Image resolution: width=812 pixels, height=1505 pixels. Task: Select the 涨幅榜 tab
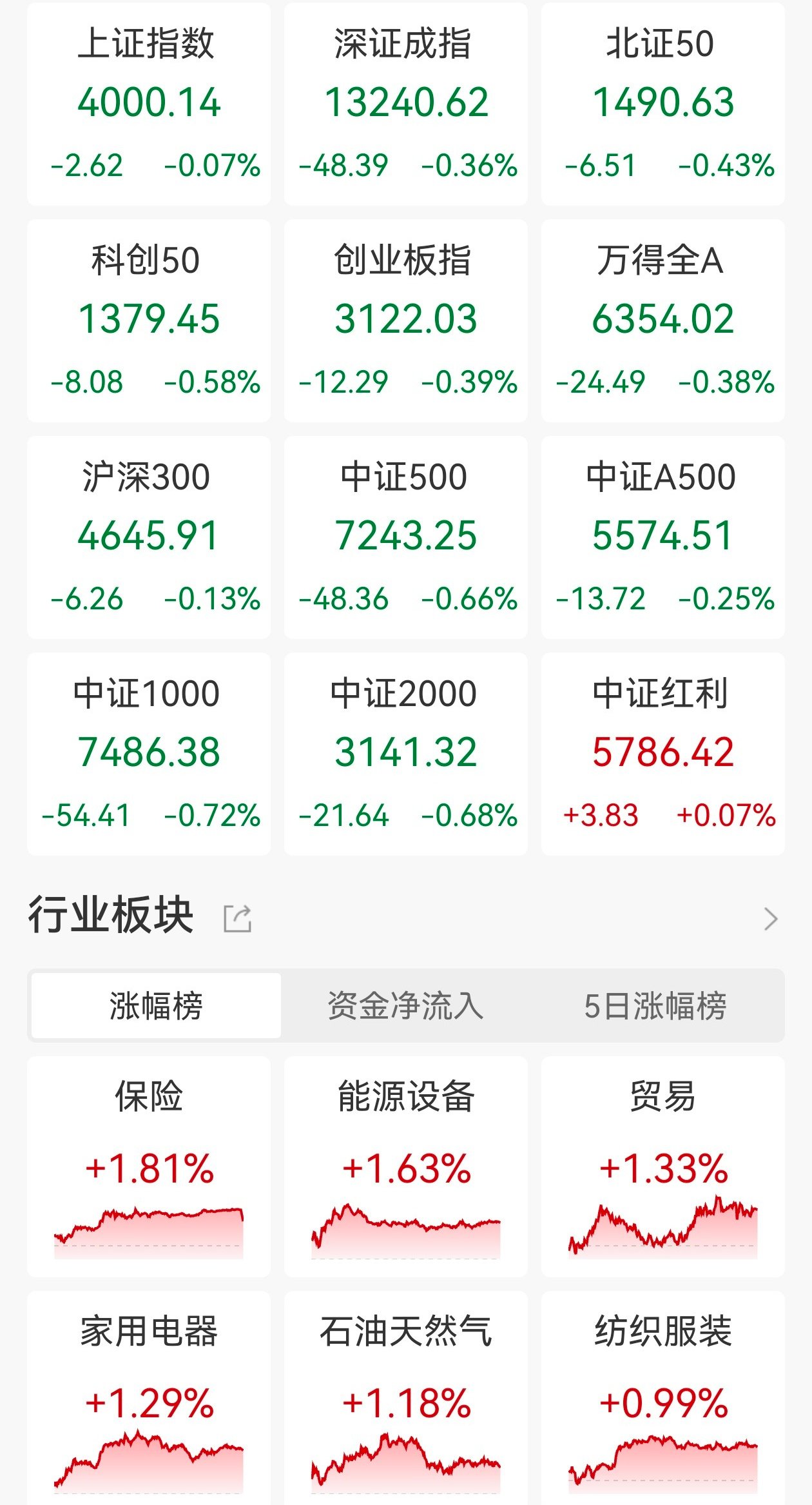click(x=156, y=1005)
